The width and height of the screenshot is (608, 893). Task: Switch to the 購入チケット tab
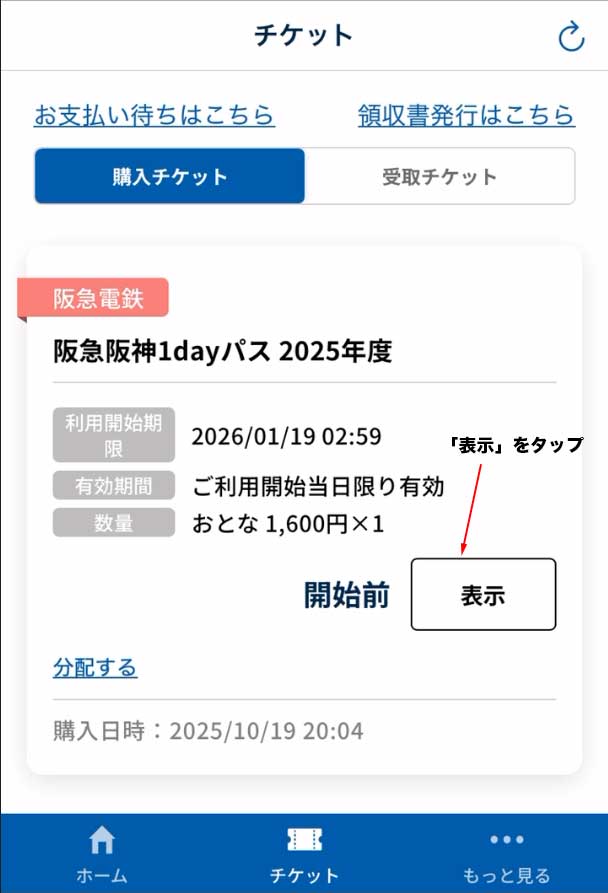tap(170, 177)
